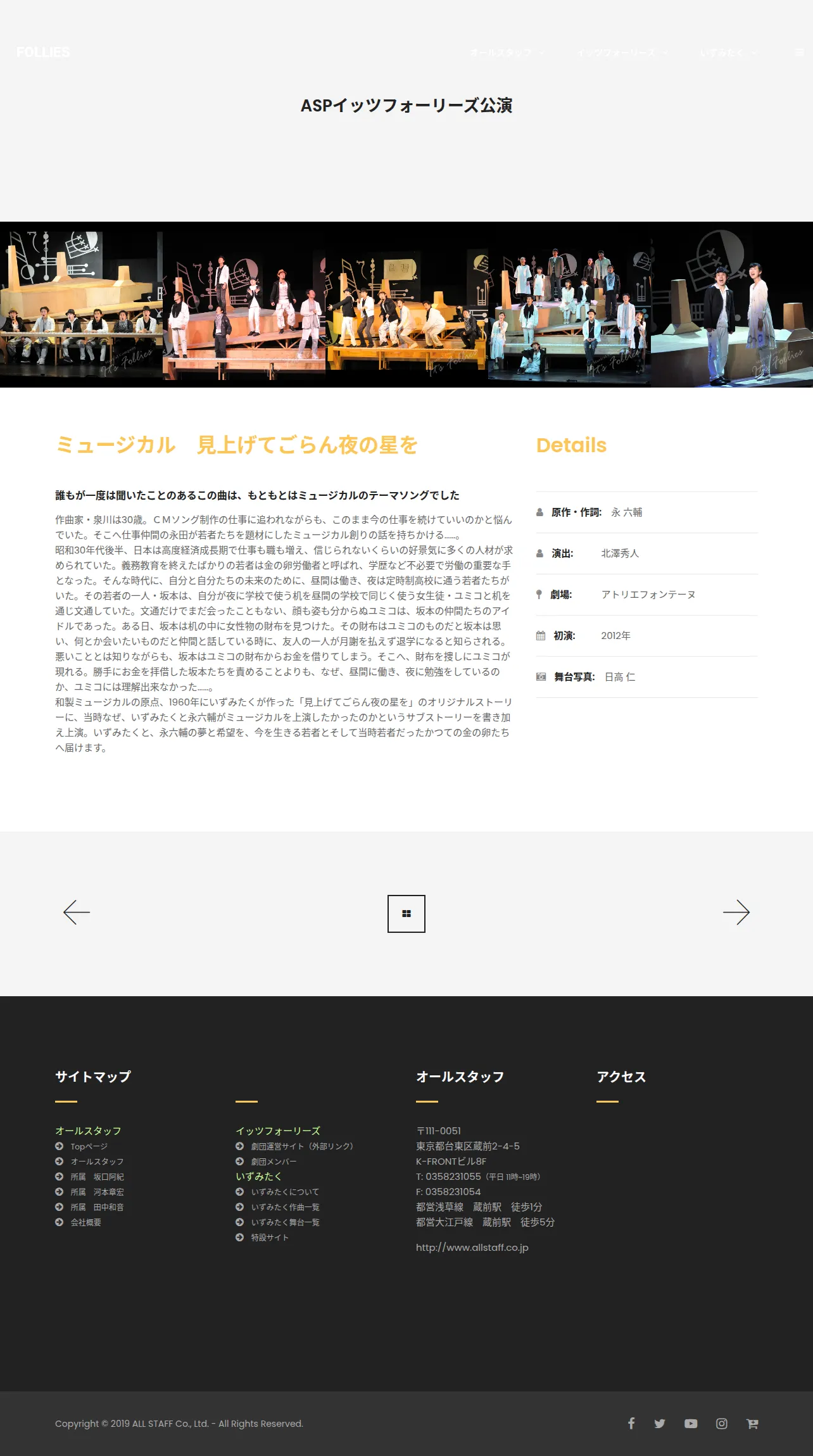Open the first stage photo thumbnail
Viewport: 813px width, 1456px height.
point(81,305)
